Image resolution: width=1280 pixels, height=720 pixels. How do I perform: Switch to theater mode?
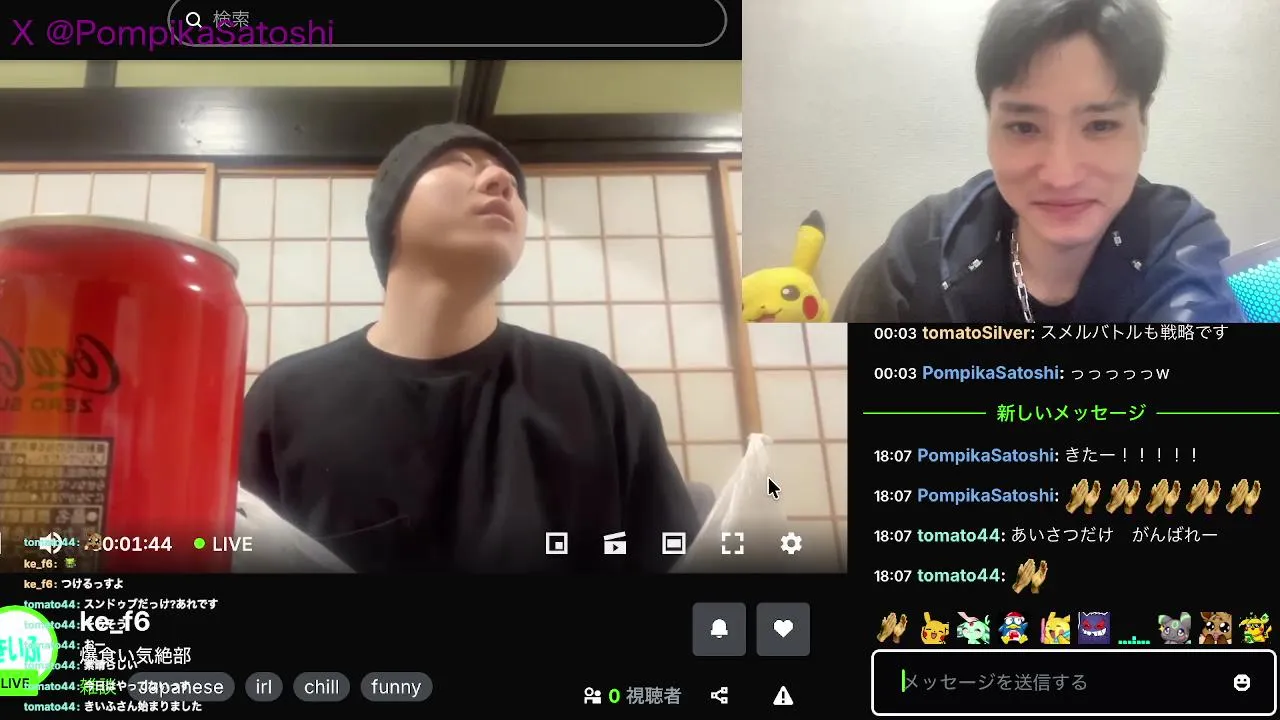coord(674,543)
